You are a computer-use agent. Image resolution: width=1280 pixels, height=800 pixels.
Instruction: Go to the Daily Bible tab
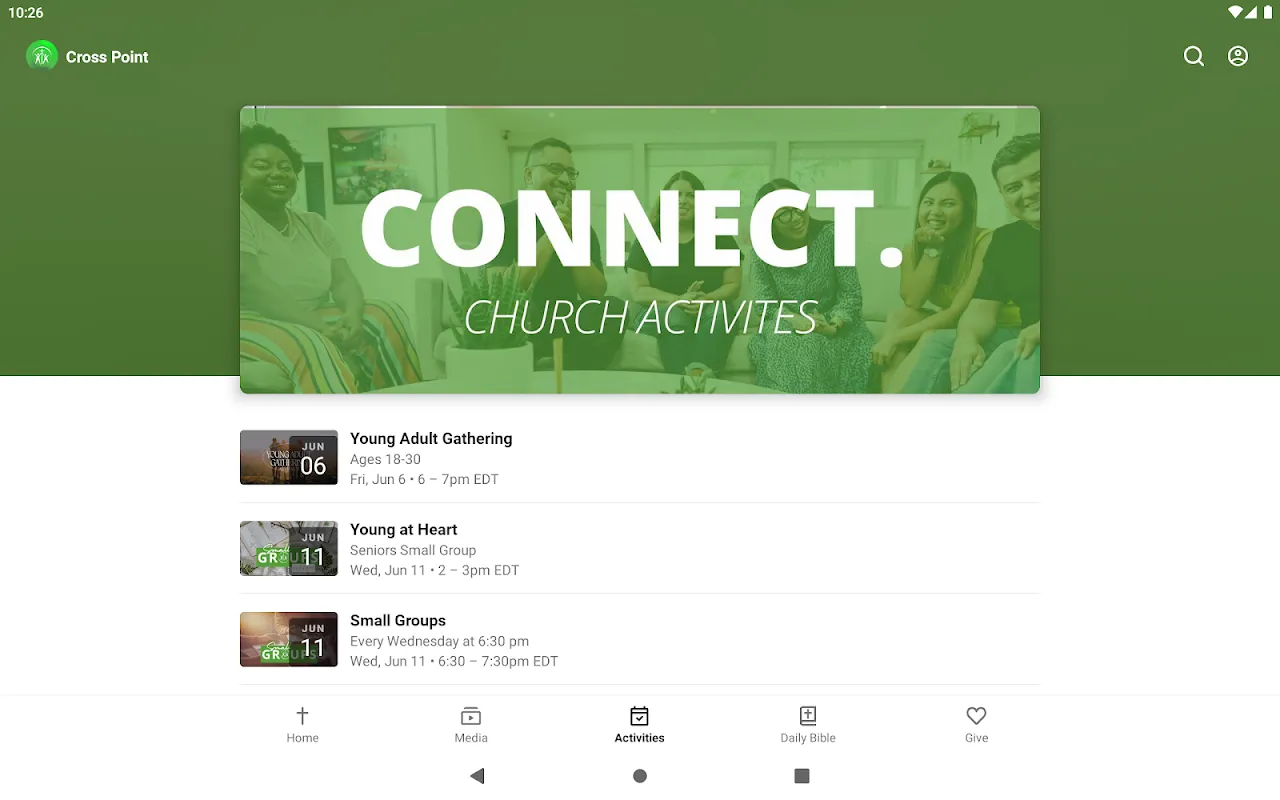tap(808, 725)
